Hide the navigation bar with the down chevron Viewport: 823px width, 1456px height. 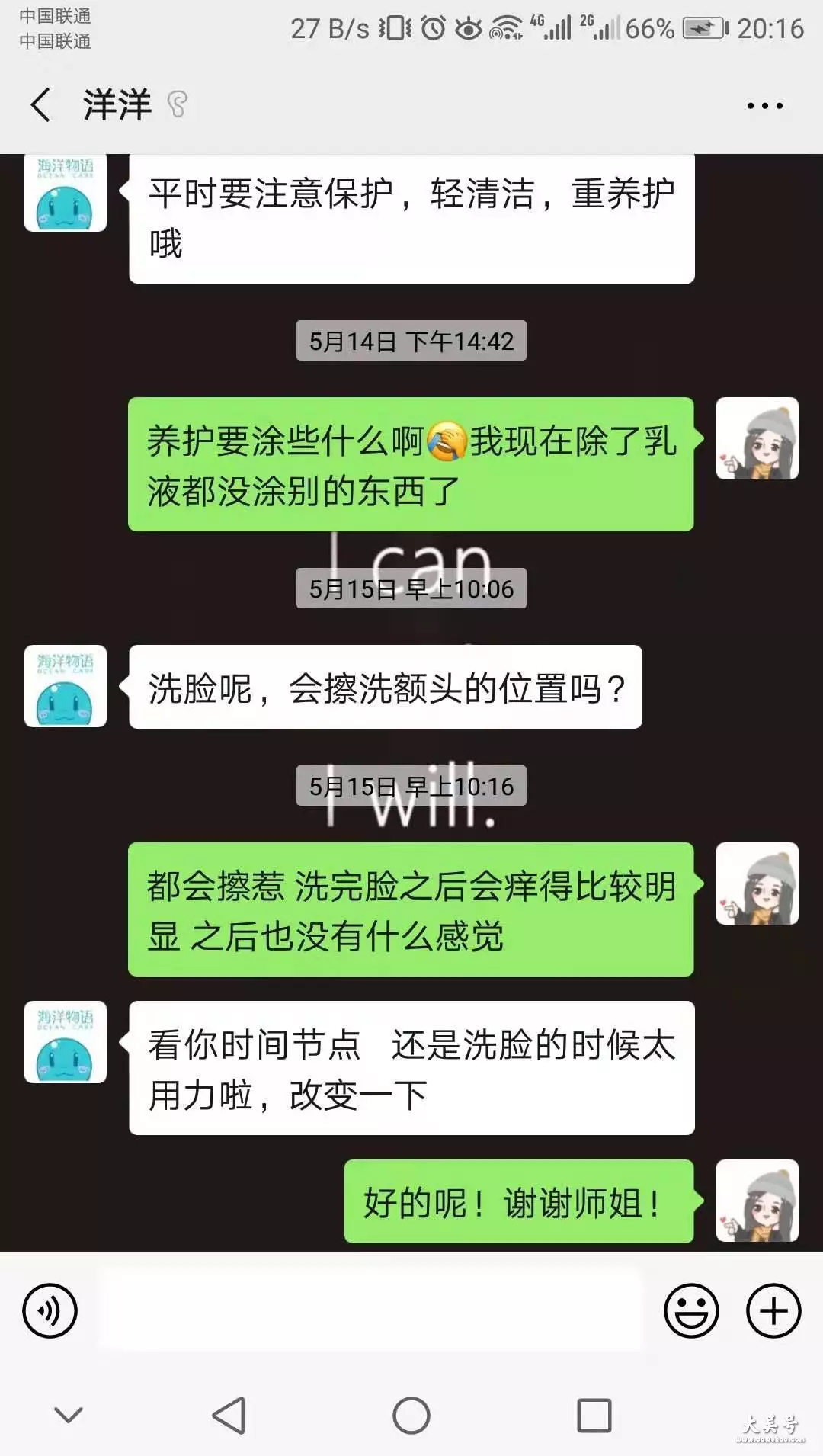(69, 1416)
